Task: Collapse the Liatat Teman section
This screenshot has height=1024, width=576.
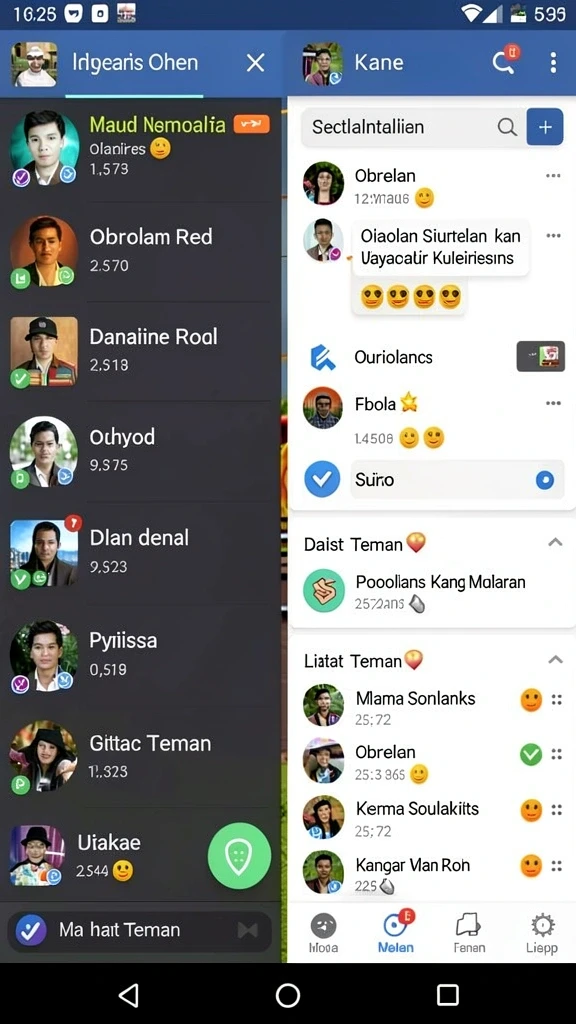Action: tap(555, 660)
